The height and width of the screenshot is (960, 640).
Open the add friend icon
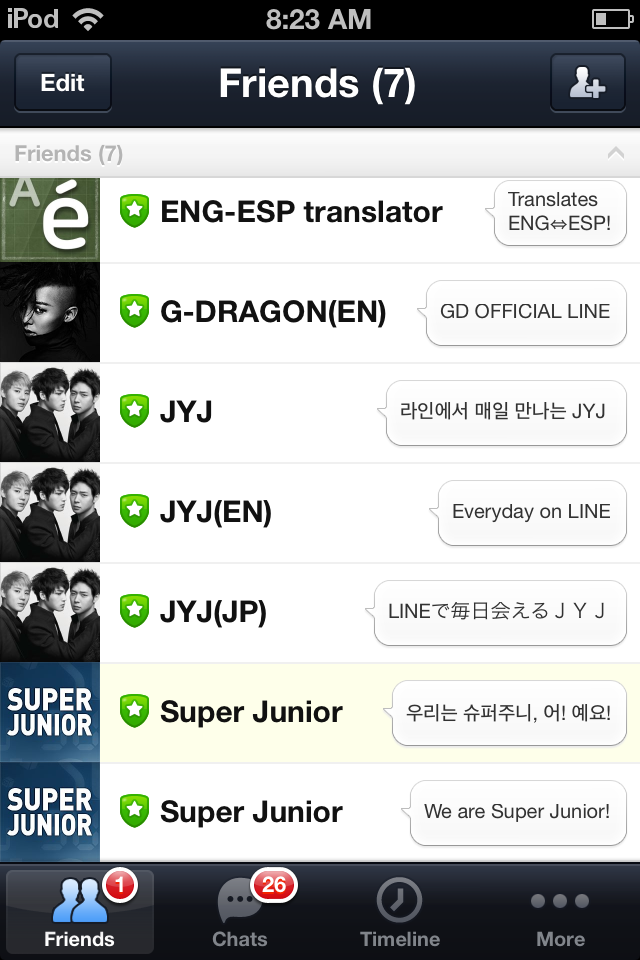pyautogui.click(x=587, y=84)
